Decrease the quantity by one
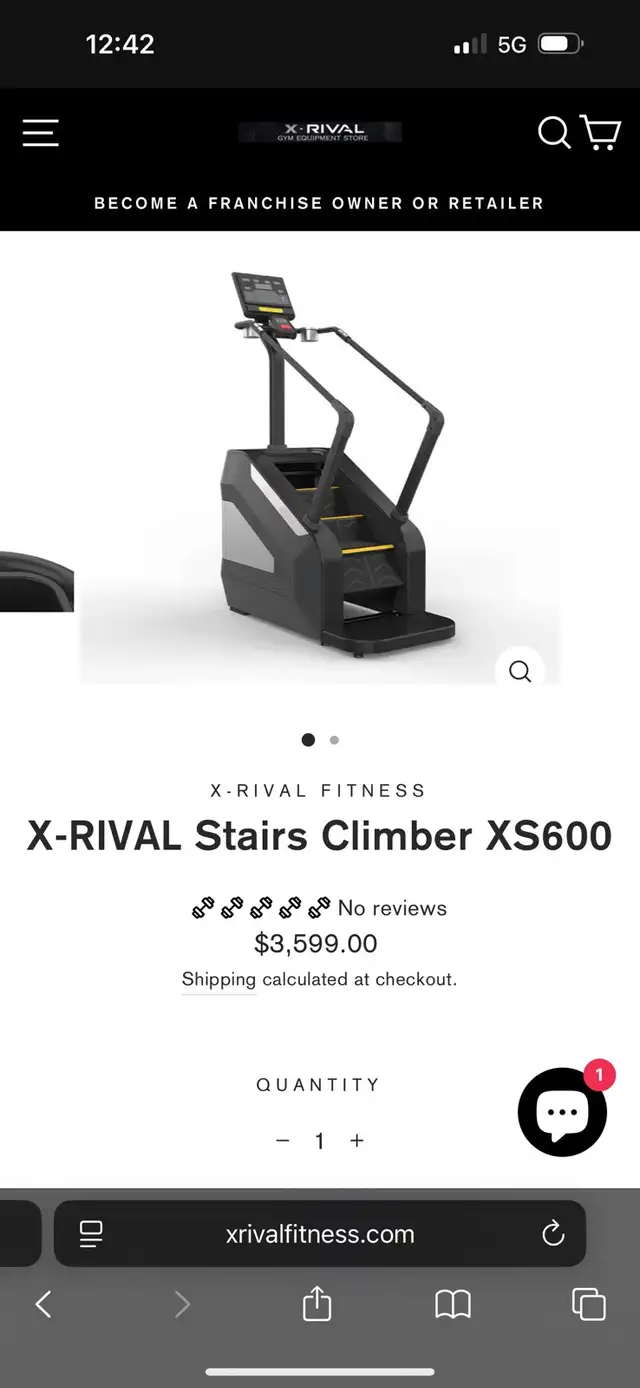Image resolution: width=640 pixels, height=1388 pixels. click(283, 1141)
